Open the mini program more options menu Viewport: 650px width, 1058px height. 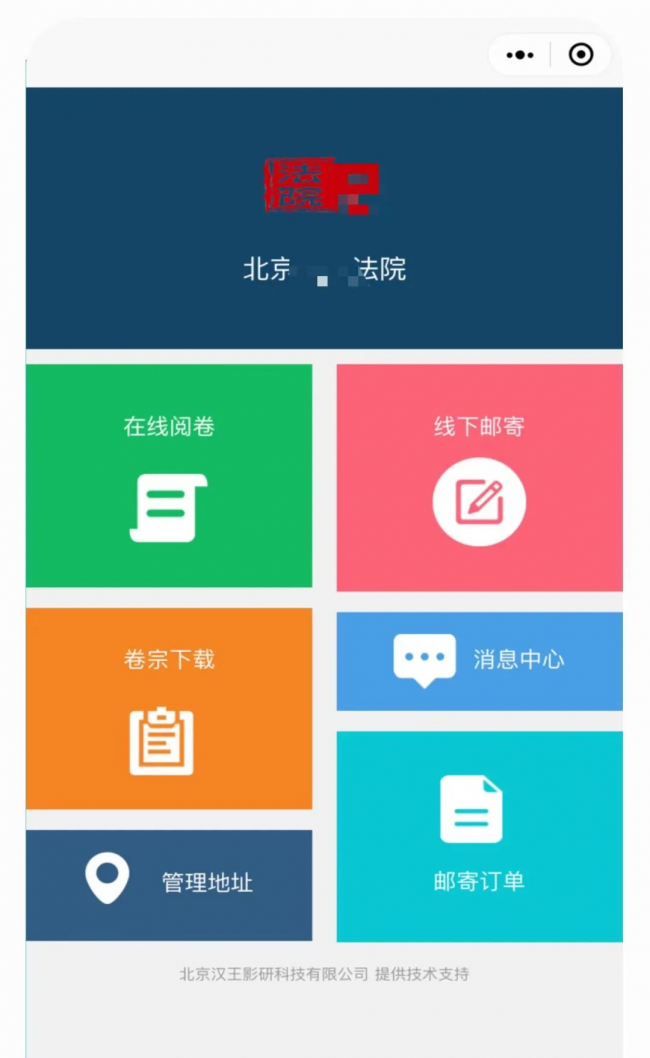520,55
